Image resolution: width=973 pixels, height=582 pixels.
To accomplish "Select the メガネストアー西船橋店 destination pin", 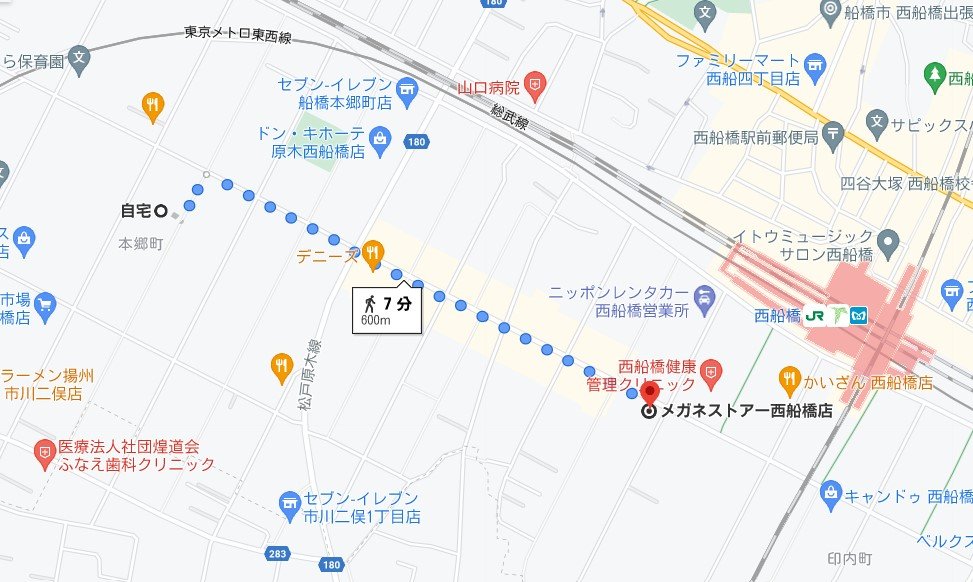I will click(x=650, y=393).
